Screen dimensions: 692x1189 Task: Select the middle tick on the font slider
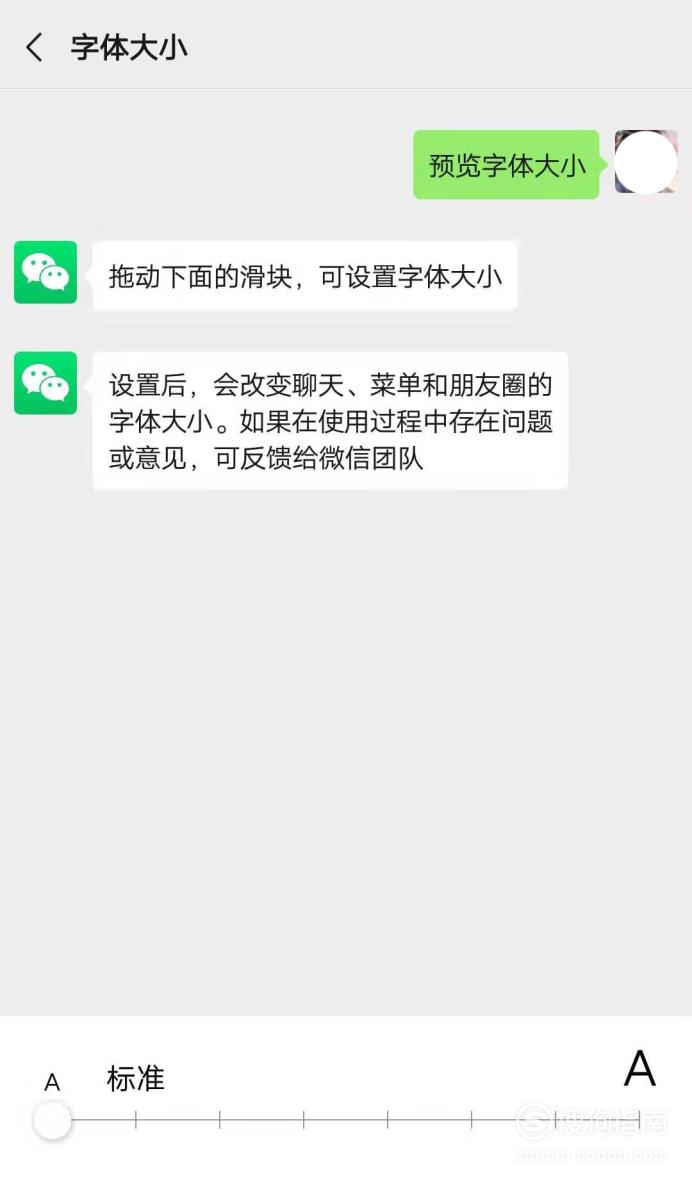[388, 1120]
